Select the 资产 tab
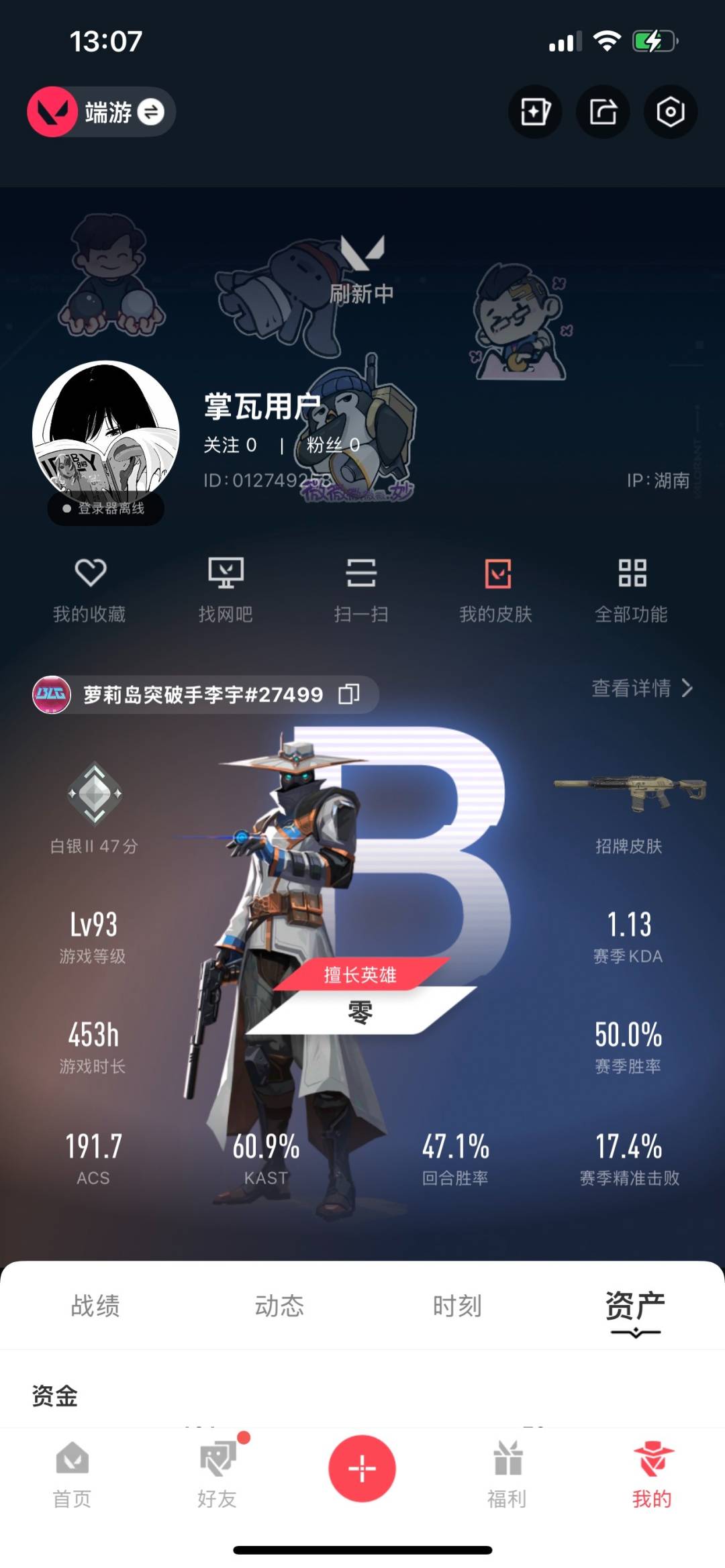This screenshot has width=725, height=1568. (x=635, y=1306)
